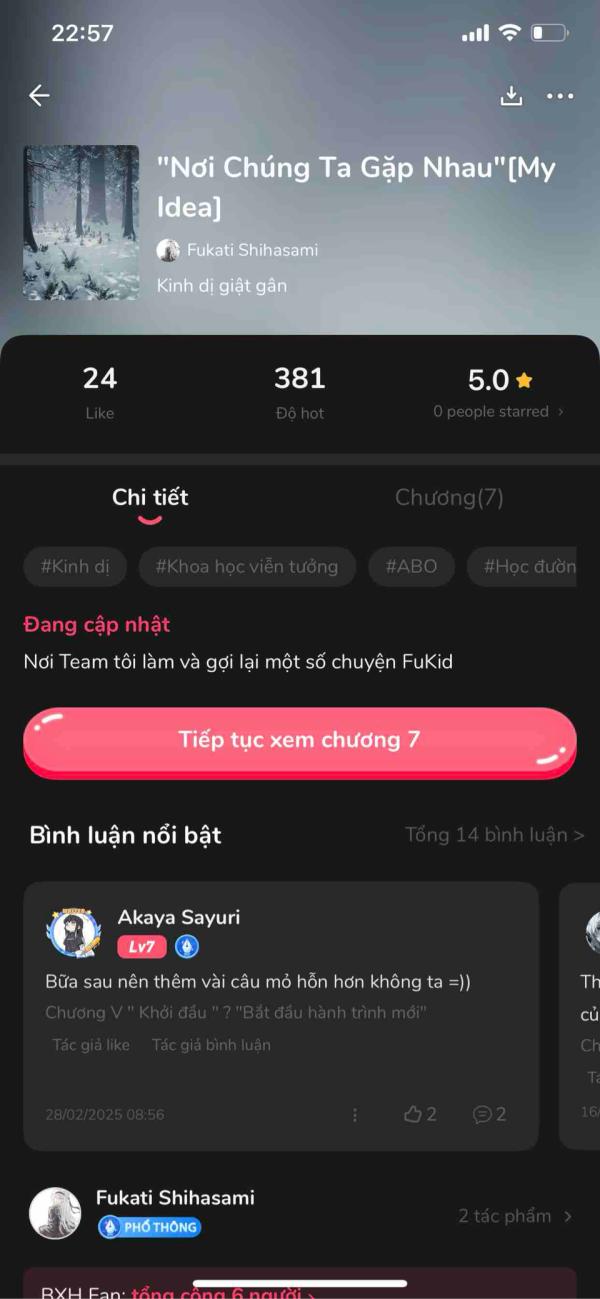Open options on Akaya Sayuri's comment
This screenshot has height=1299, width=600.
coord(355,1114)
